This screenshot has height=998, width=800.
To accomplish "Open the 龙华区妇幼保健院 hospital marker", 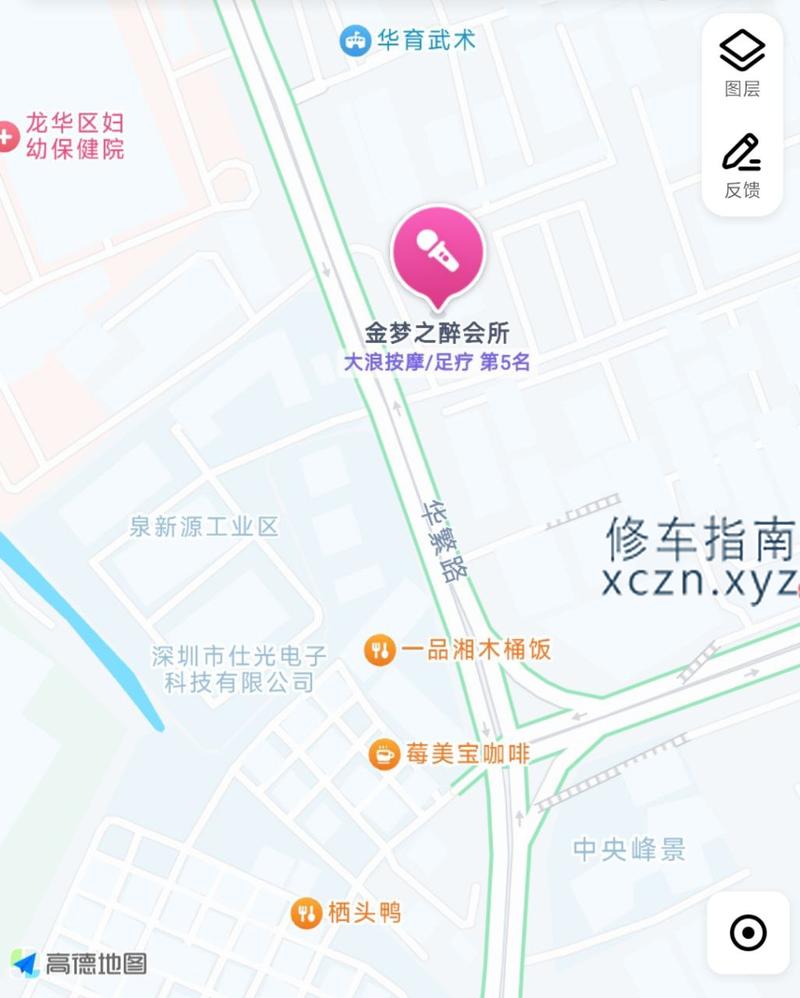I will (8, 137).
